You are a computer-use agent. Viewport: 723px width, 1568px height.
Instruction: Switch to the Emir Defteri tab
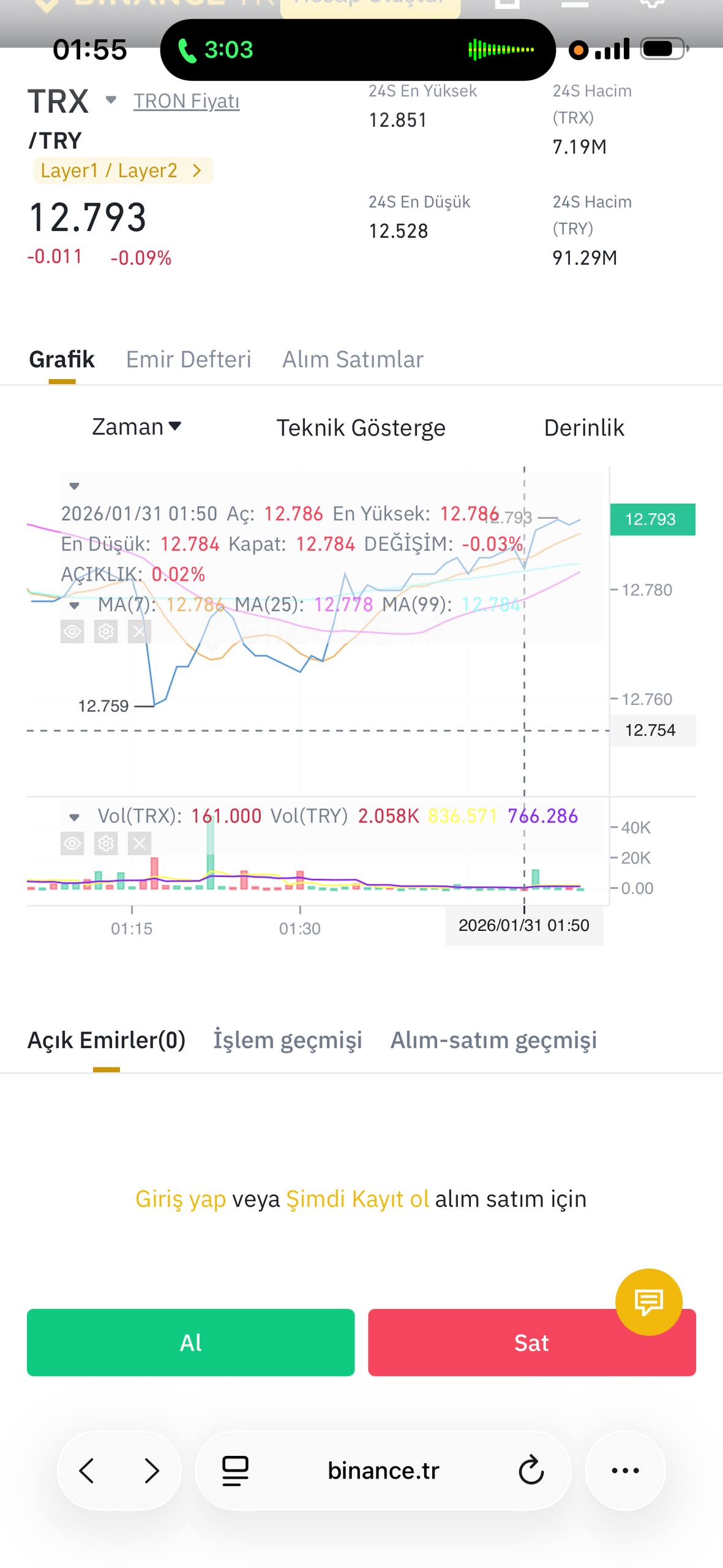(x=189, y=360)
